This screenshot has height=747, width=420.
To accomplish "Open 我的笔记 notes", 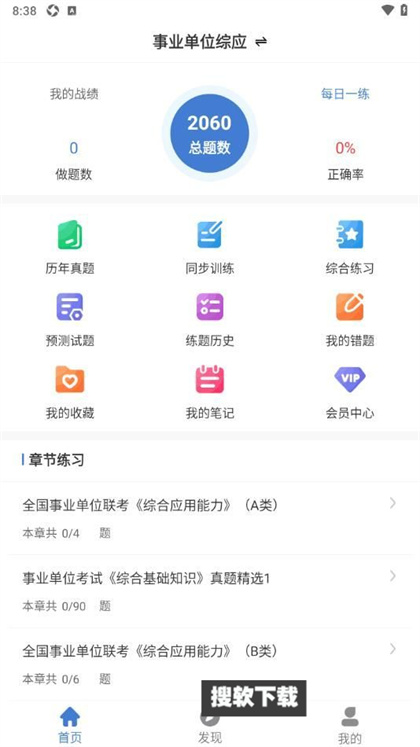I will (x=210, y=393).
